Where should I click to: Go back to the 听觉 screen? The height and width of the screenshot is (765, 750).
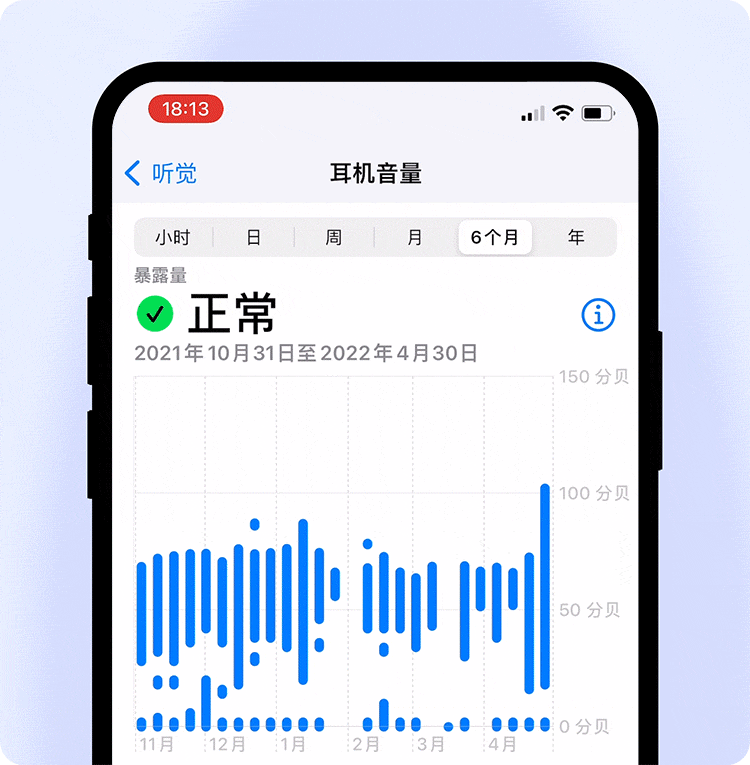coord(160,173)
